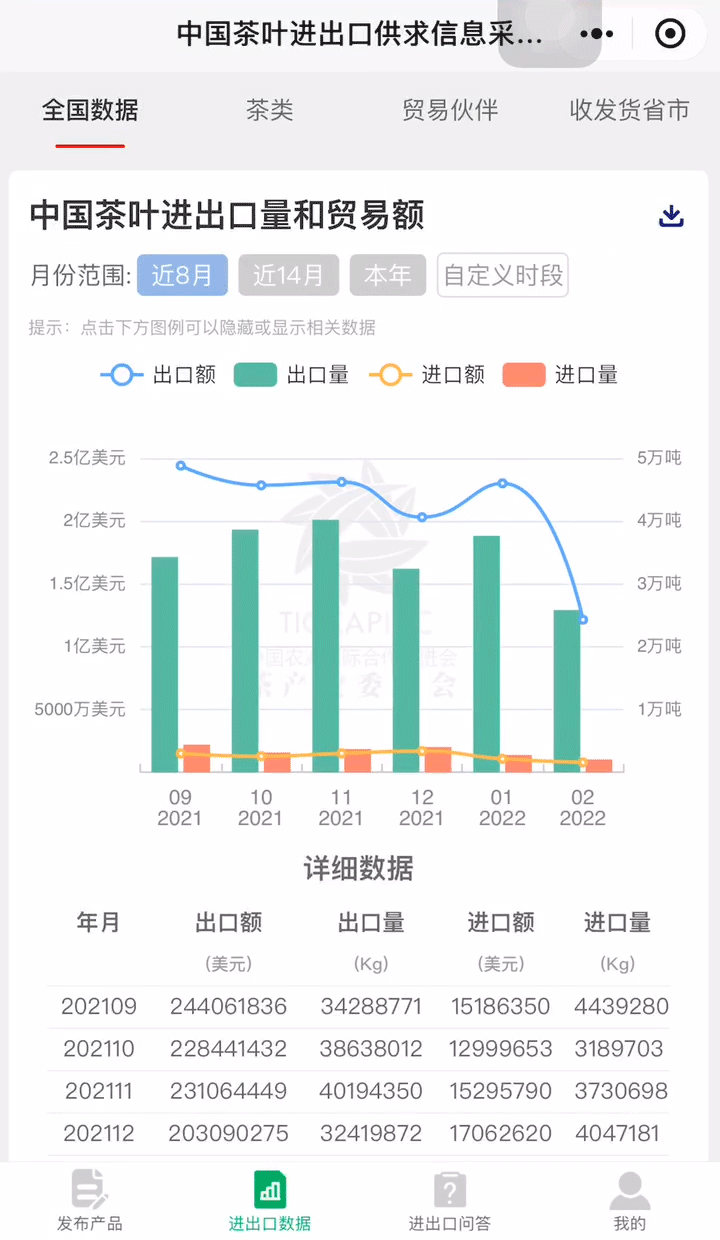The image size is (720, 1240).
Task: Open the 进出口问答 tab
Action: click(450, 1201)
